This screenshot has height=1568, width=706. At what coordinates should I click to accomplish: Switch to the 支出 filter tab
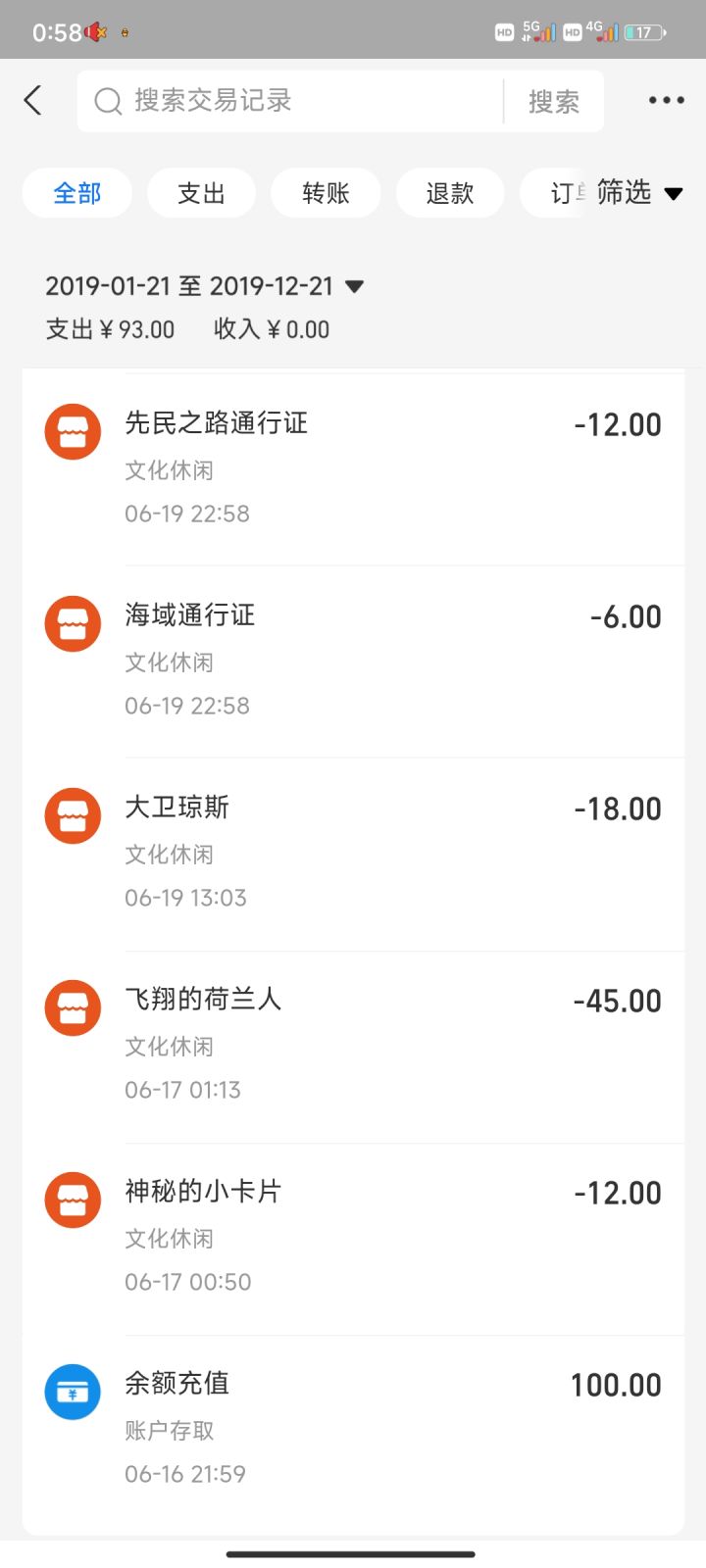[x=201, y=193]
